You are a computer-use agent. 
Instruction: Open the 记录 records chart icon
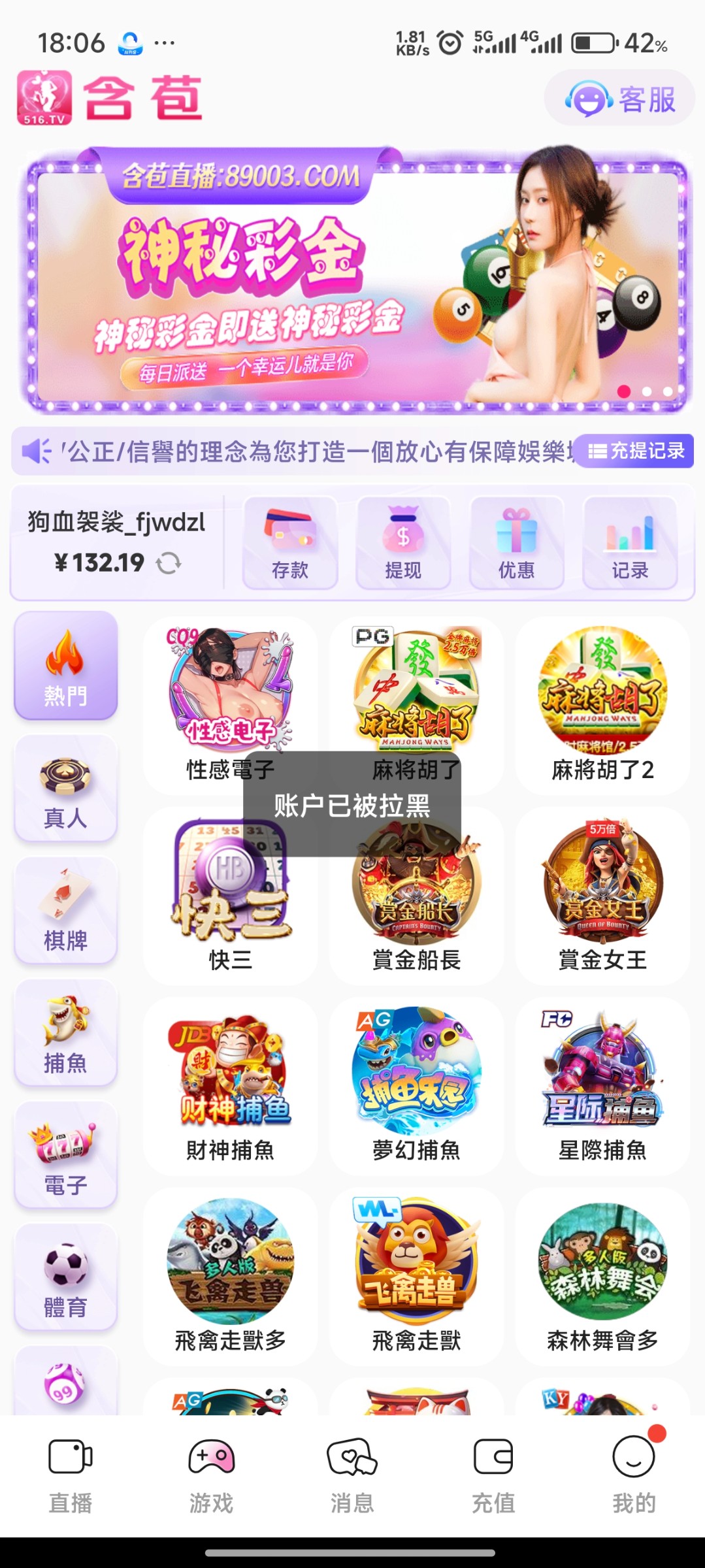tap(630, 542)
